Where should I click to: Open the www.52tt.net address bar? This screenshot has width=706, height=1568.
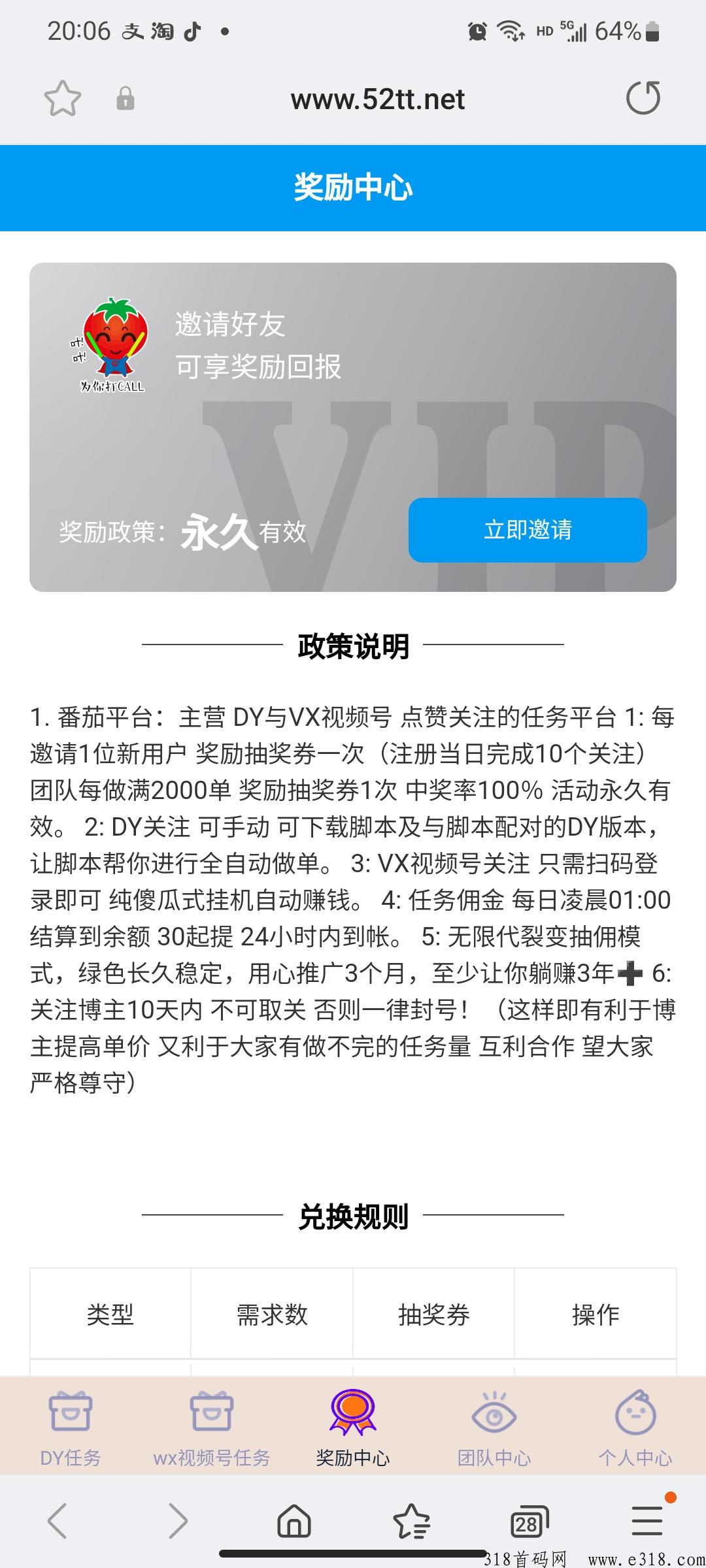point(377,100)
